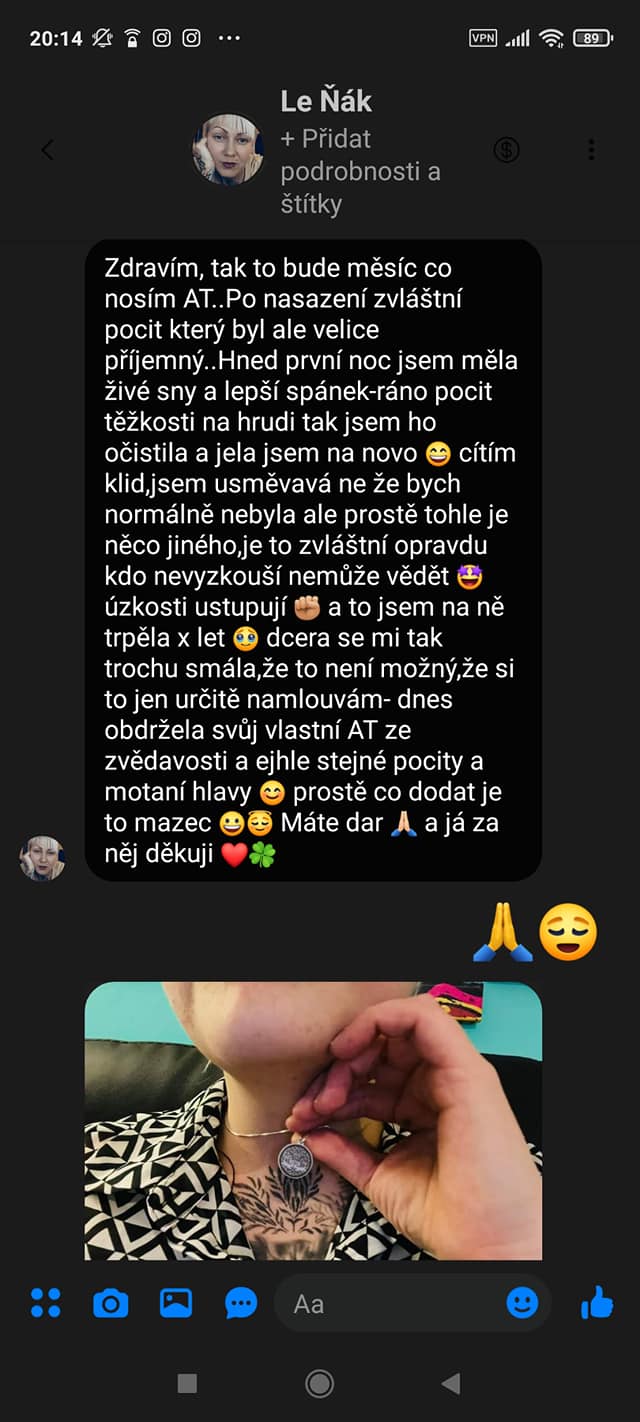
Task: Tap sender's small avatar beside message
Action: pyautogui.click(x=42, y=859)
